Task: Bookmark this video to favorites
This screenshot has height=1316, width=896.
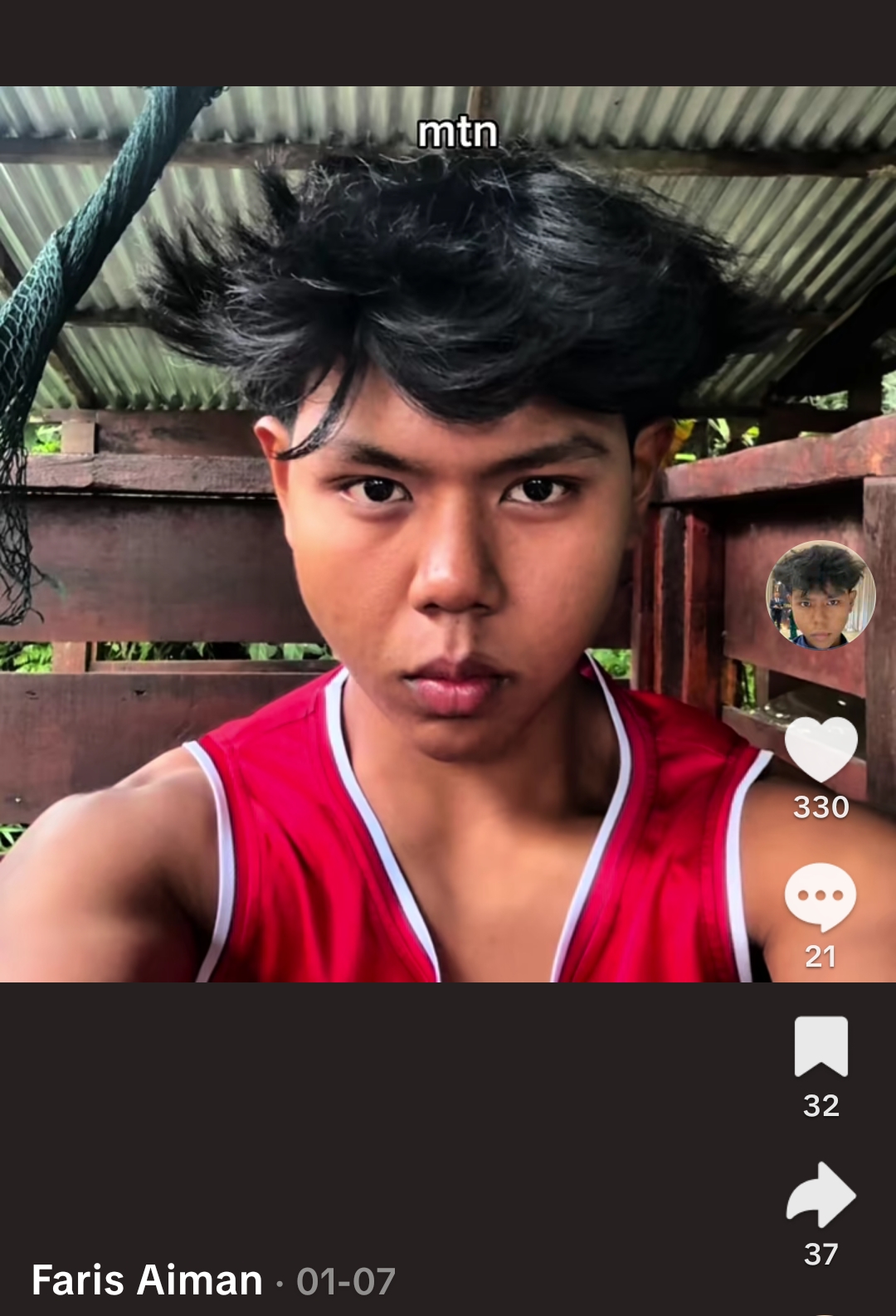Action: (821, 1046)
